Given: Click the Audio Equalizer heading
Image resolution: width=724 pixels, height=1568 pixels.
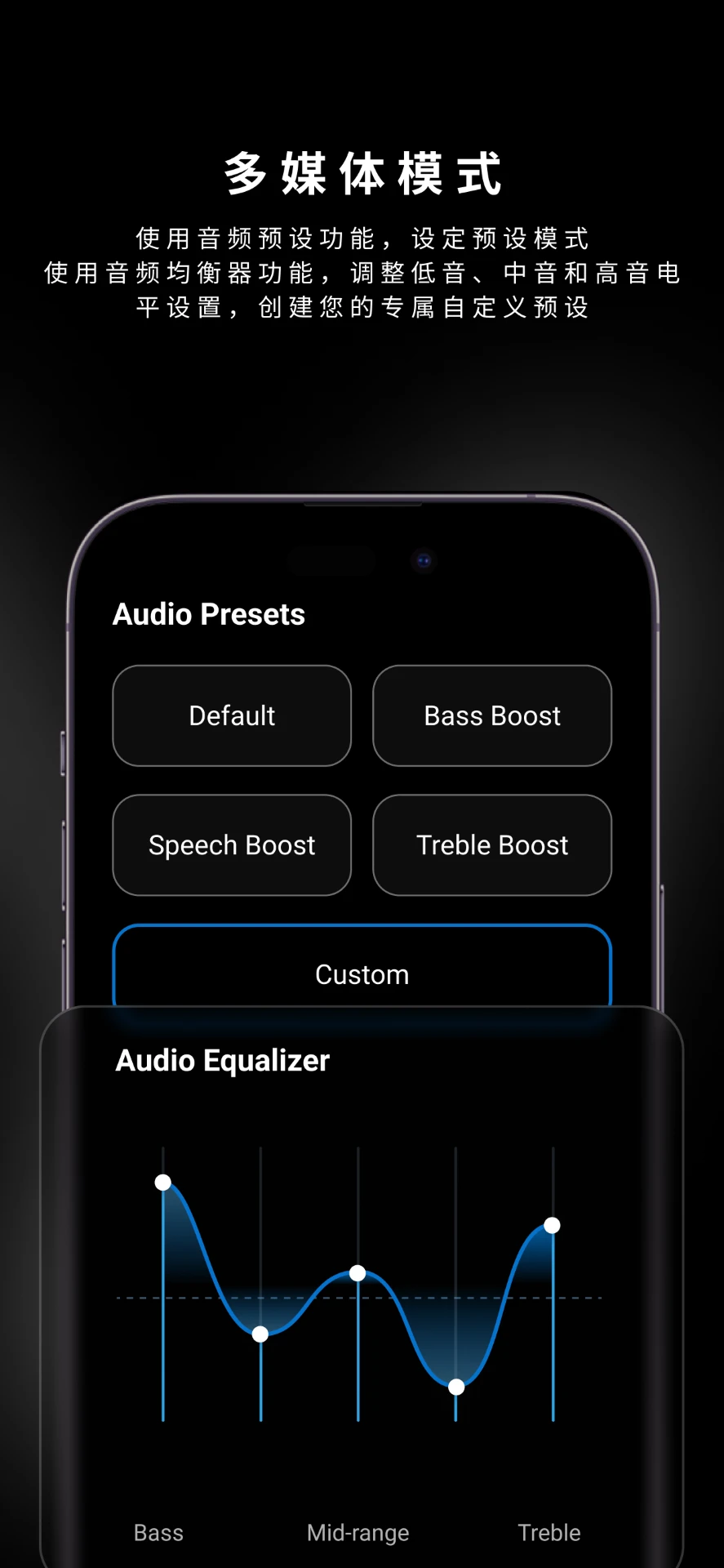Looking at the screenshot, I should (x=223, y=1060).
